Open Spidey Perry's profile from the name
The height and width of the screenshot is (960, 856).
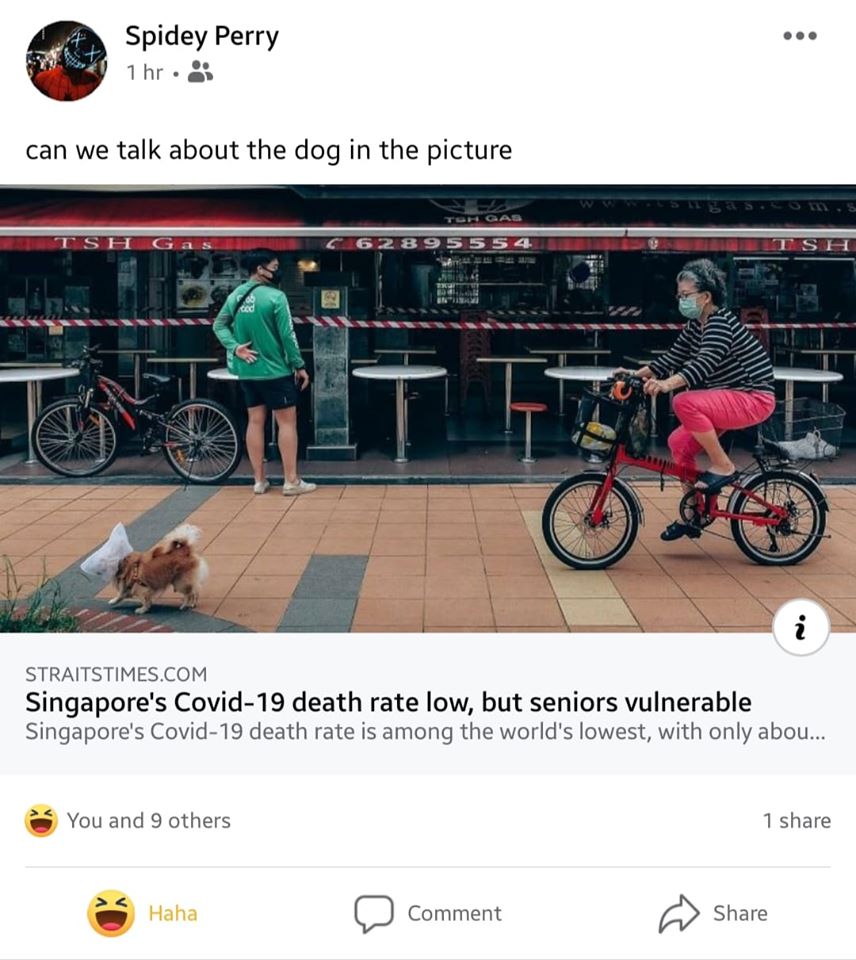click(x=201, y=36)
